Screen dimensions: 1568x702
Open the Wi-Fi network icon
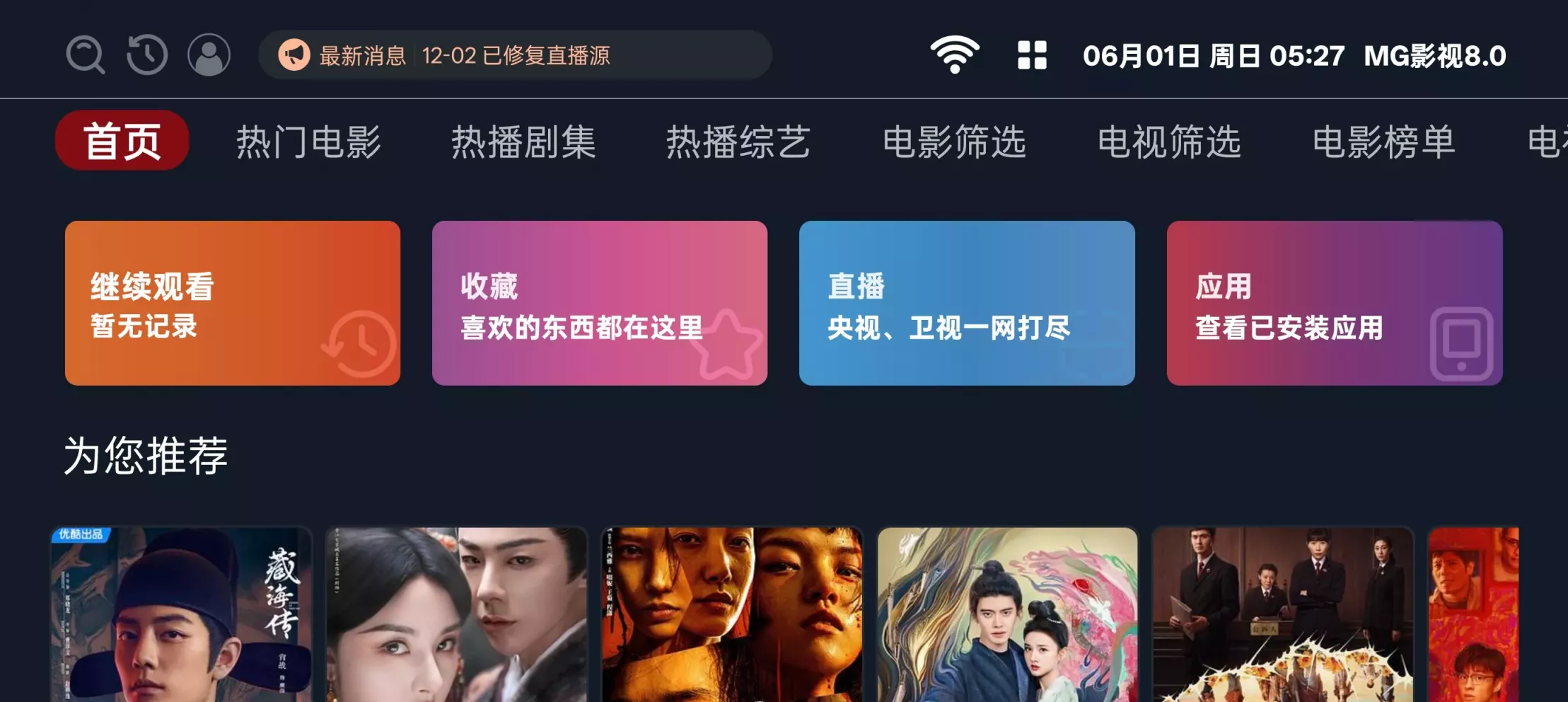(x=955, y=54)
